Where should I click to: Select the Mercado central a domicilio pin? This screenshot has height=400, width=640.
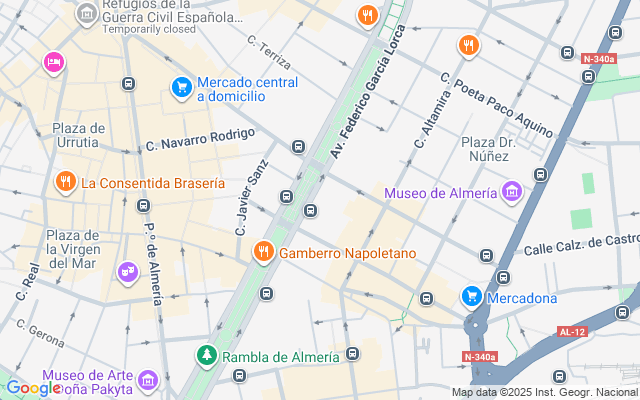(x=181, y=88)
